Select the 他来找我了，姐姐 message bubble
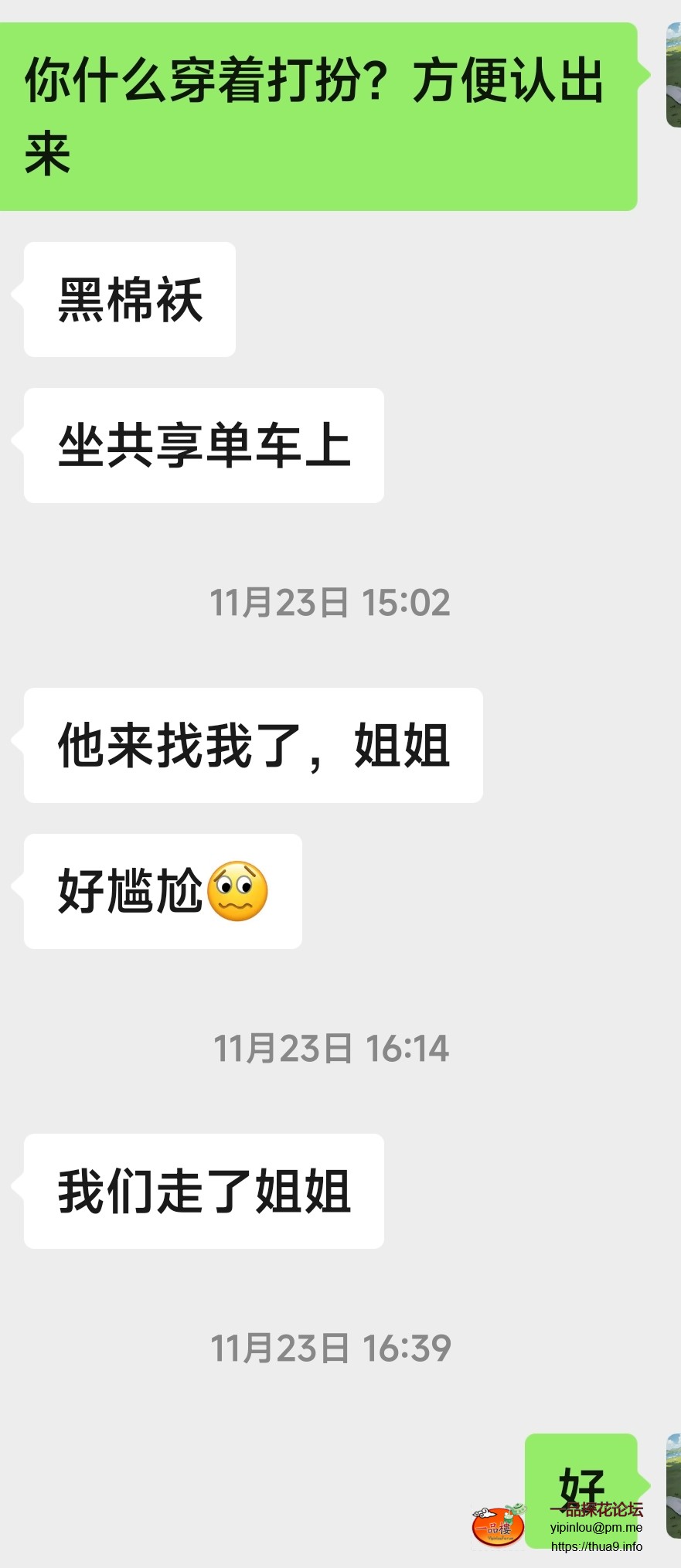This screenshot has height=1568, width=681. [252, 743]
